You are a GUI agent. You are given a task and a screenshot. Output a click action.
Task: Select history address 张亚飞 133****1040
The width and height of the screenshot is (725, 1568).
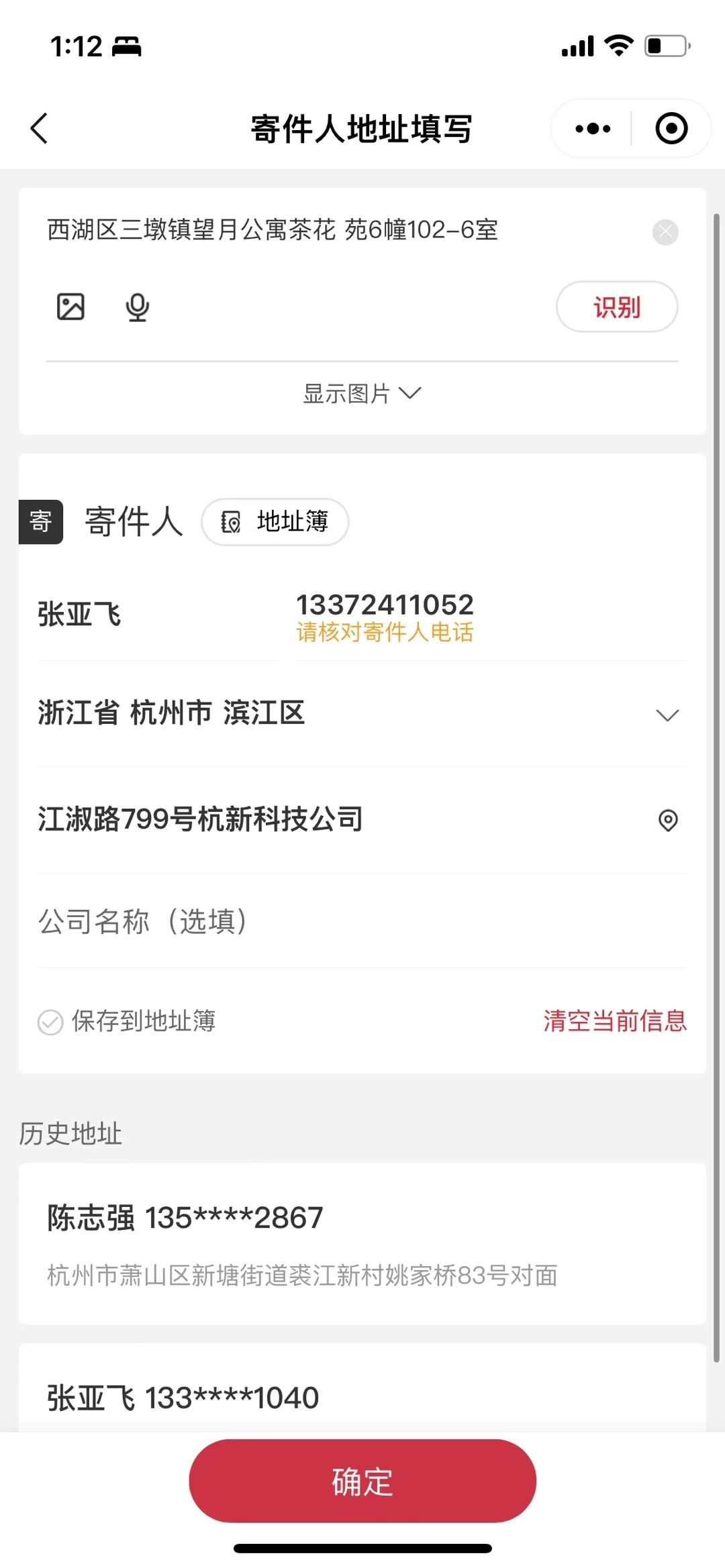pos(362,1397)
